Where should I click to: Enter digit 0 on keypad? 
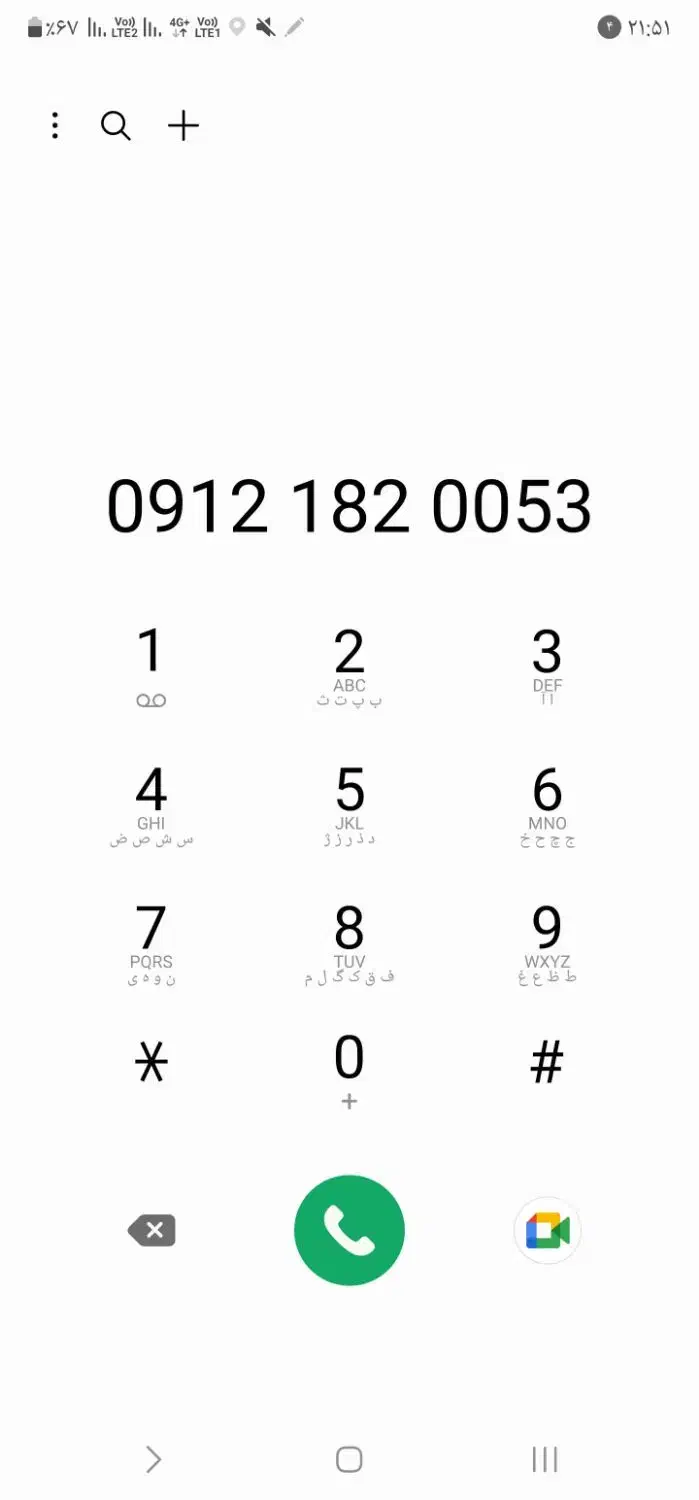pyautogui.click(x=349, y=1068)
